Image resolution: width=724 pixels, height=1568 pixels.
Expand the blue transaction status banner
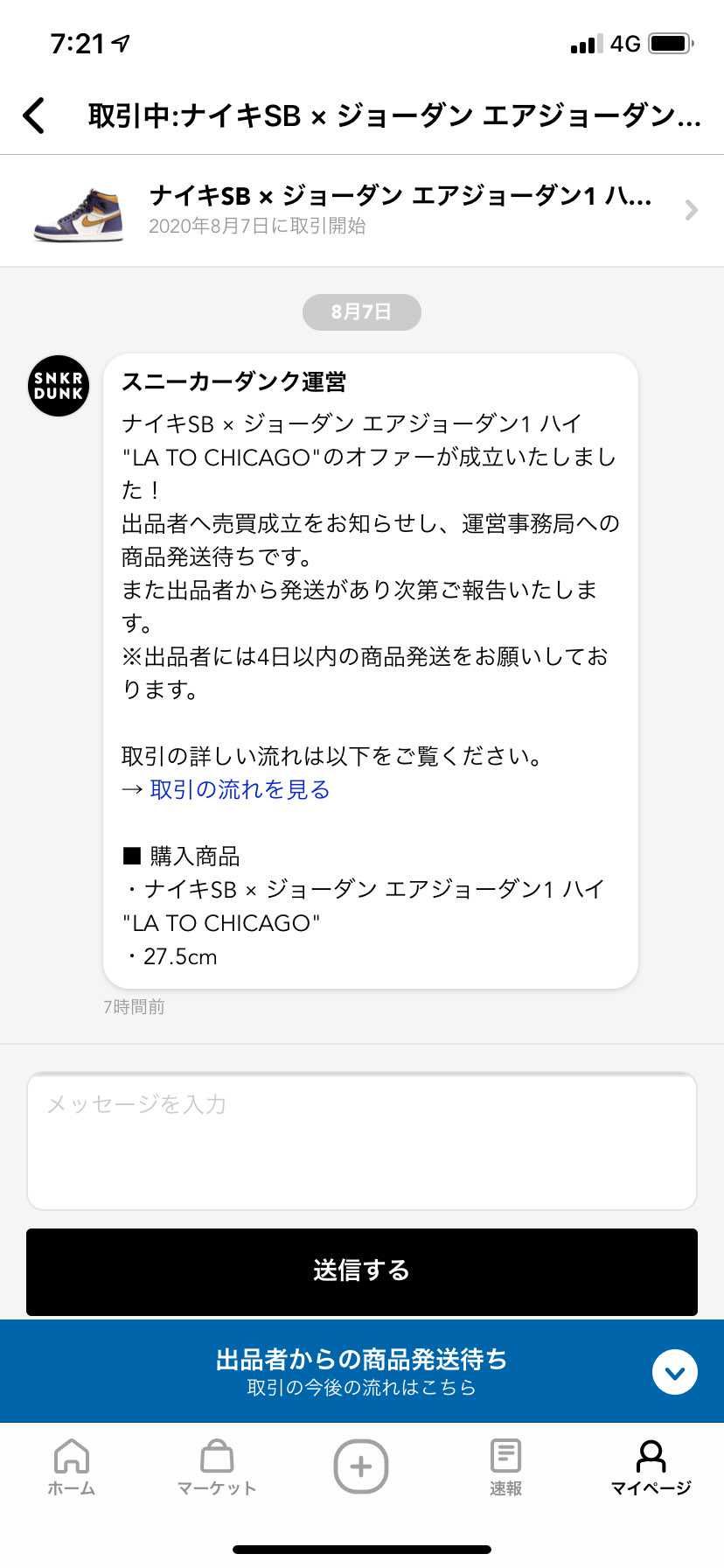362,1371
